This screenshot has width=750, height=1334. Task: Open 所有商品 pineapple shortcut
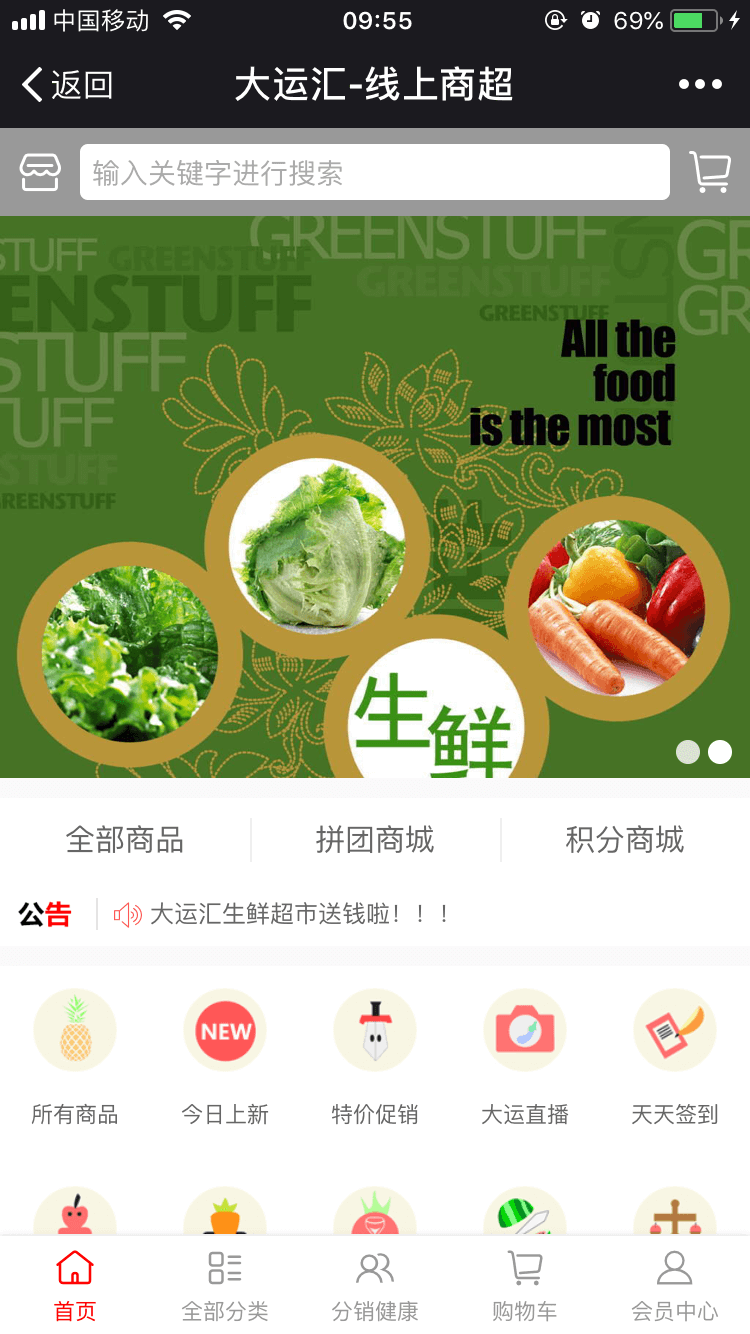tap(75, 1056)
